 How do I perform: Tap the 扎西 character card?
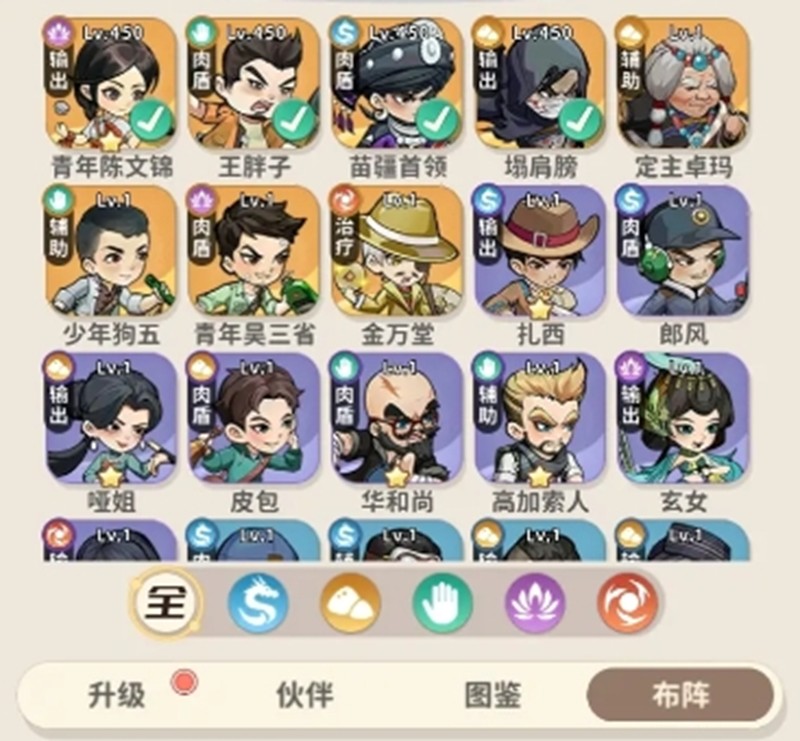tap(540, 252)
